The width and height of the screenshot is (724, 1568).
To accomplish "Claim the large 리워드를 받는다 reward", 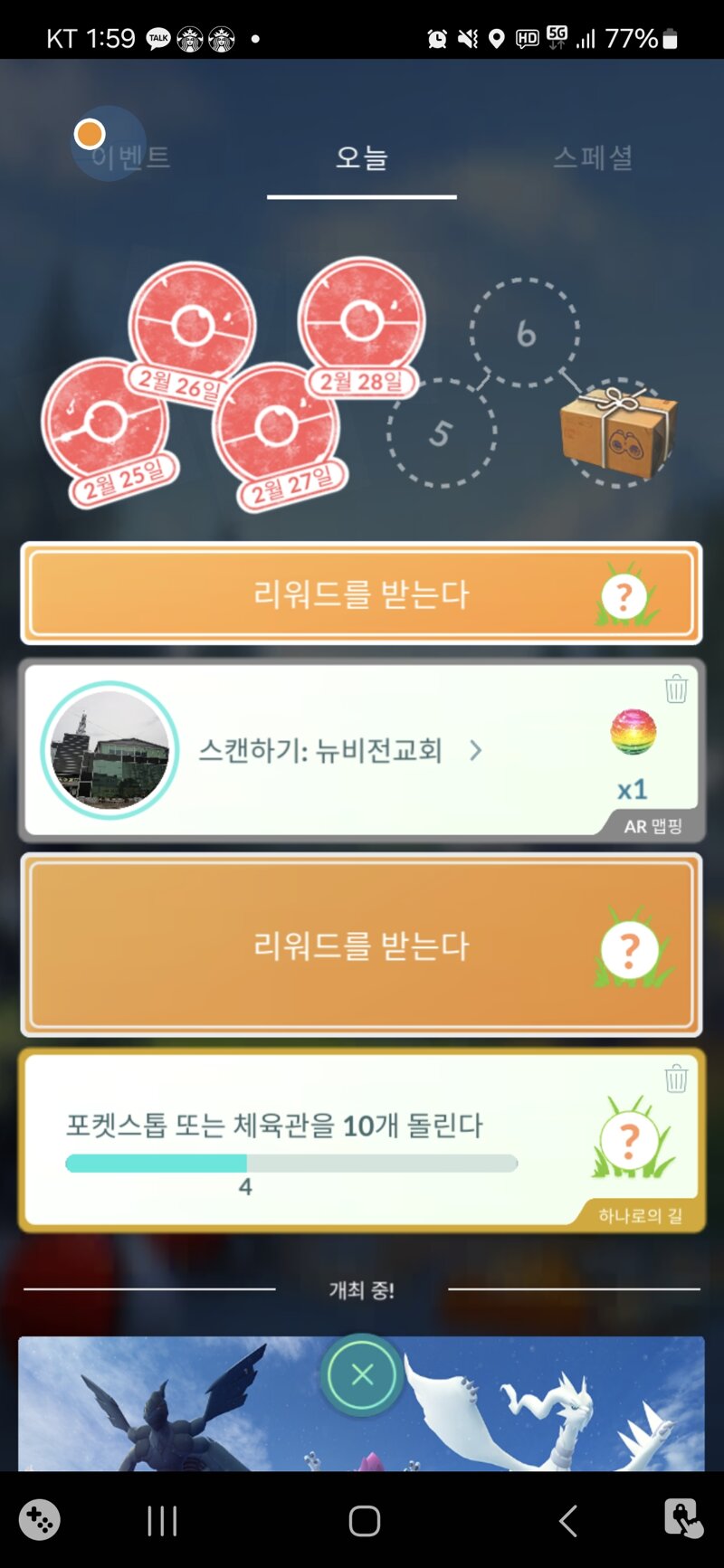I will click(x=361, y=945).
